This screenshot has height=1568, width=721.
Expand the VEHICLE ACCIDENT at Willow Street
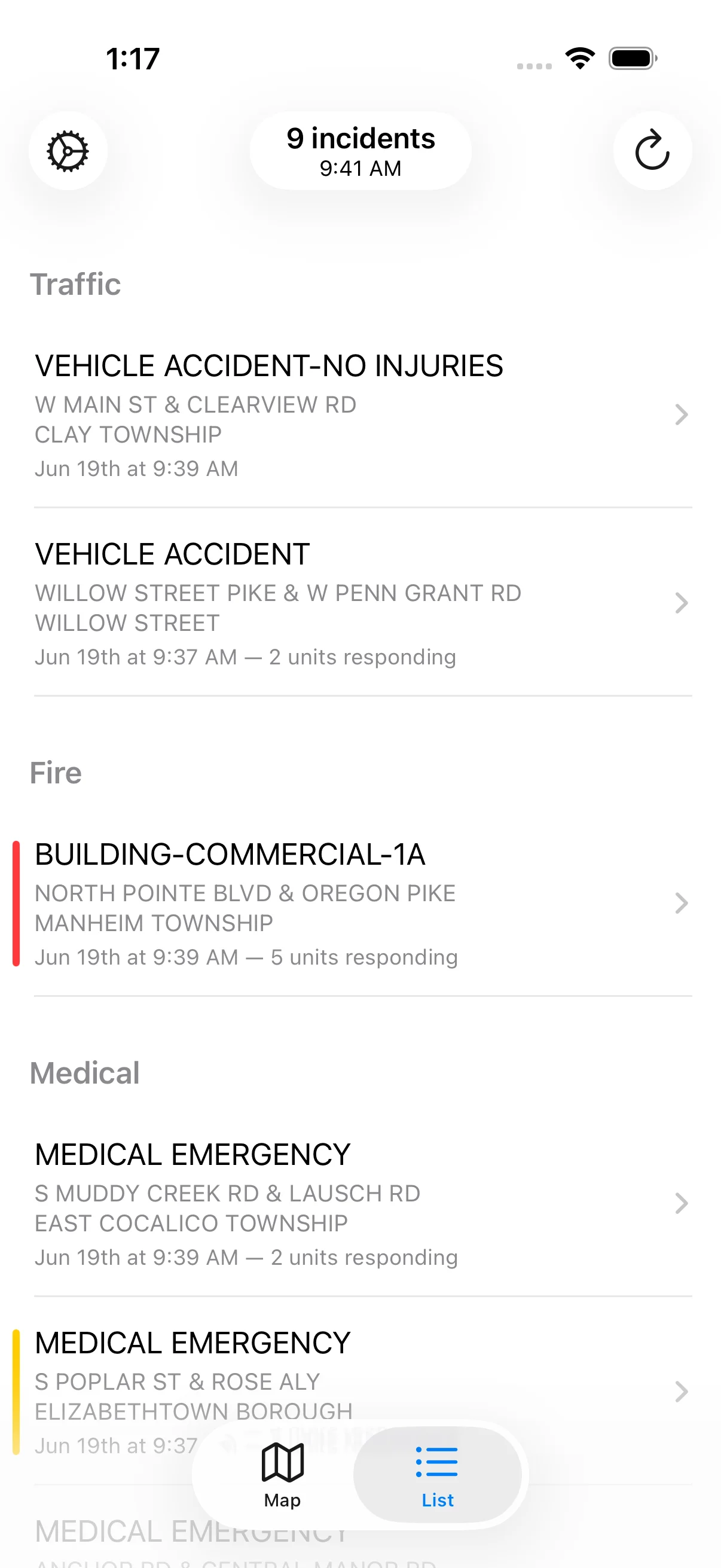682,603
